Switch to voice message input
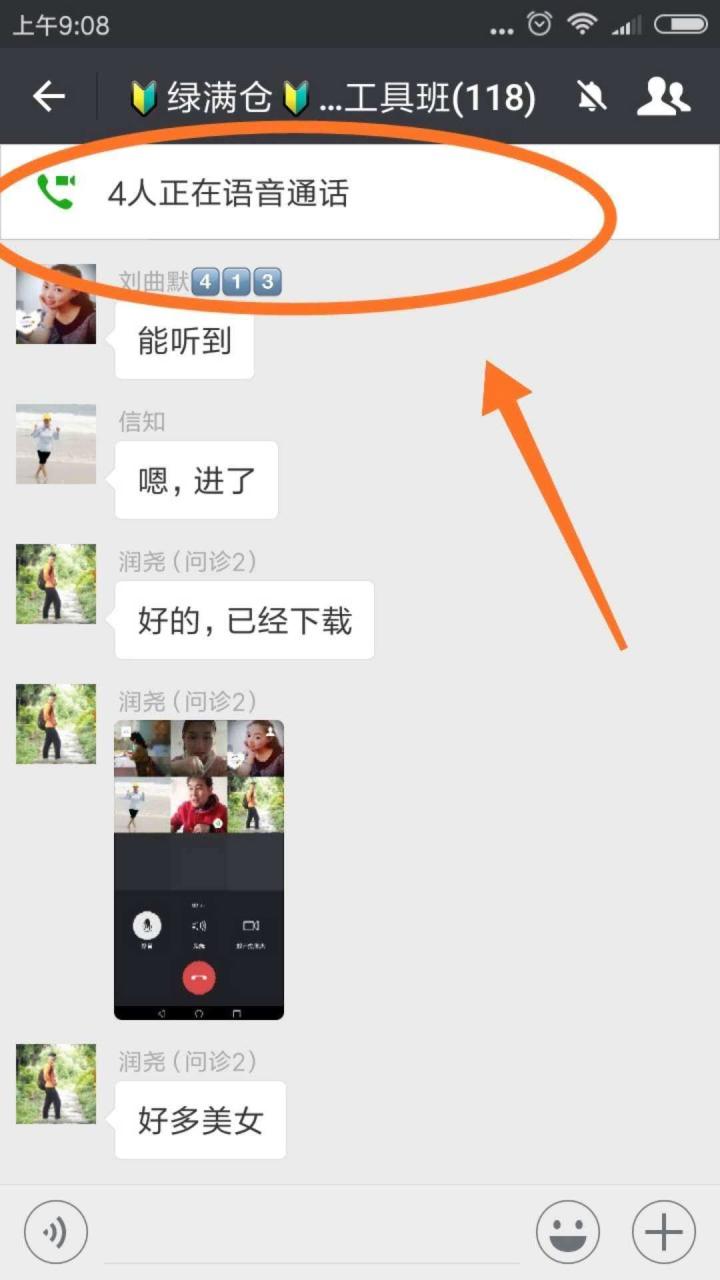720x1280 pixels. coord(56,1232)
